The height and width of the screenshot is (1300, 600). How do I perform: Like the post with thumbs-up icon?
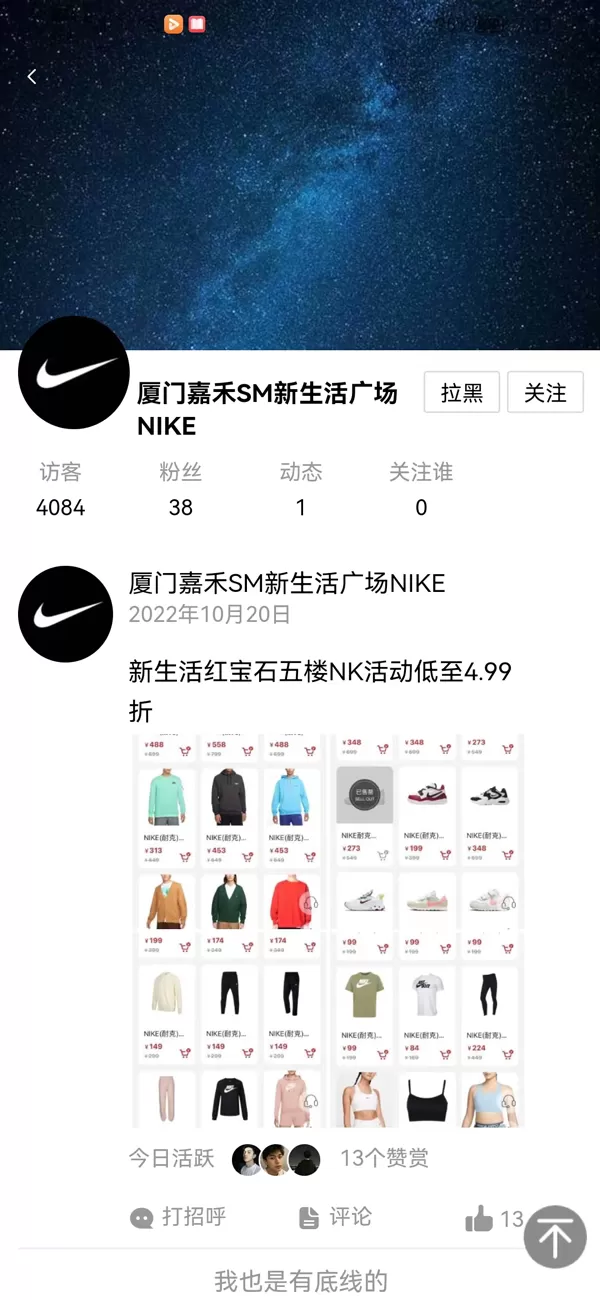click(x=481, y=1218)
